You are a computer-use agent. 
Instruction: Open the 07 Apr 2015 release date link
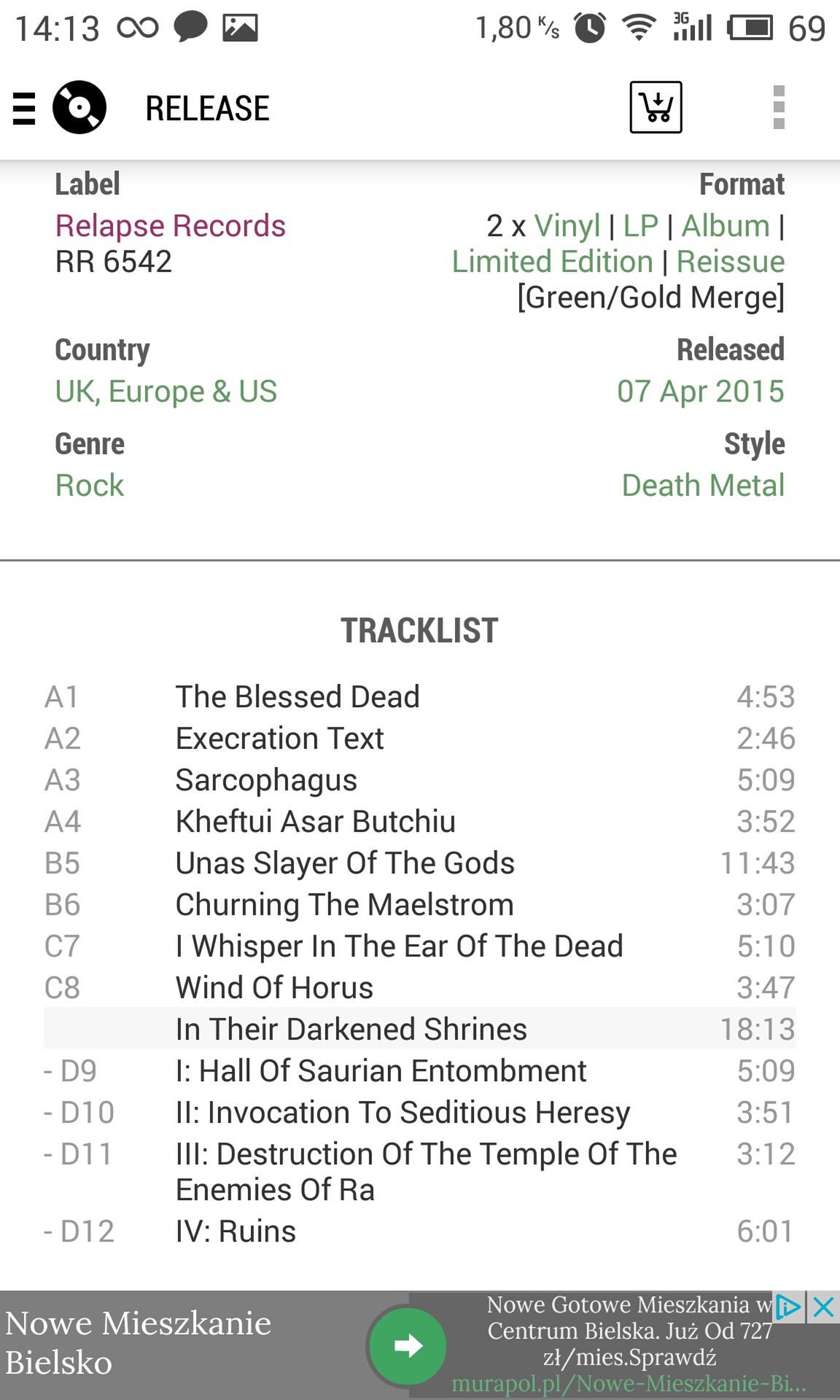pos(701,392)
